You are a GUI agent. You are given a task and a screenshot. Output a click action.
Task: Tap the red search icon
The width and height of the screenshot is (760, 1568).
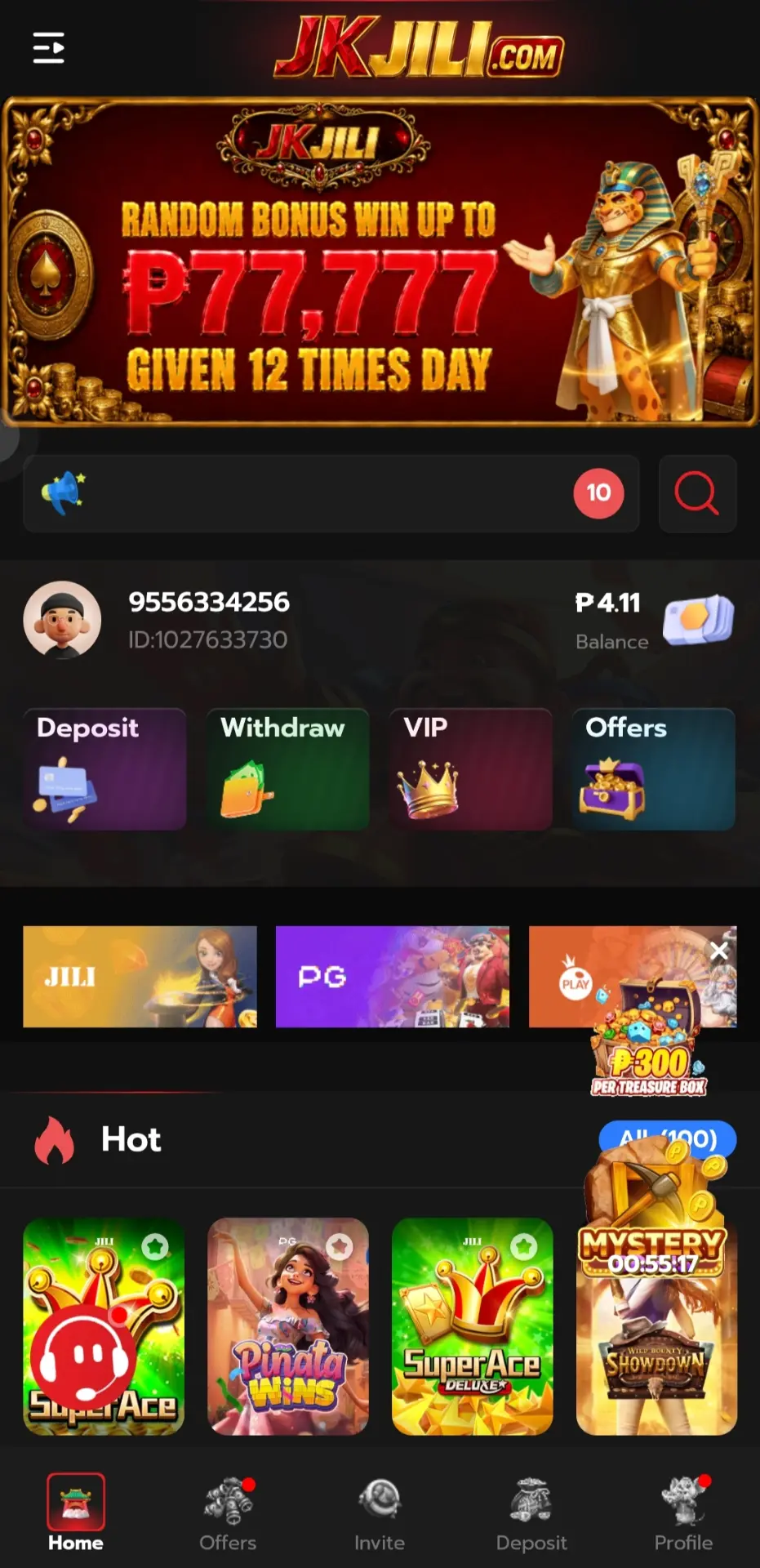pyautogui.click(x=697, y=493)
